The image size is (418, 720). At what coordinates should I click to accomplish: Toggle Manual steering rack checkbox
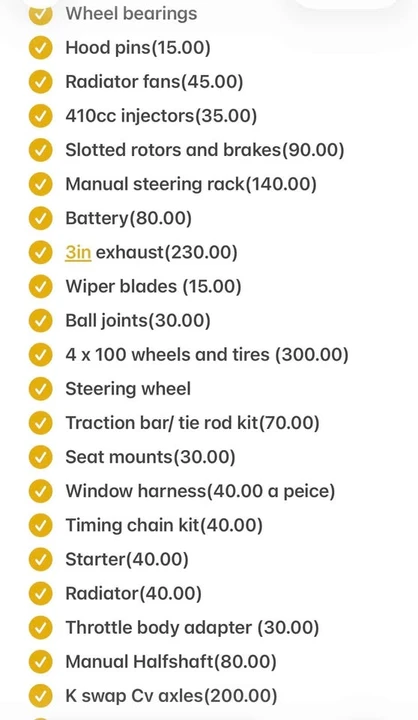[x=40, y=184]
